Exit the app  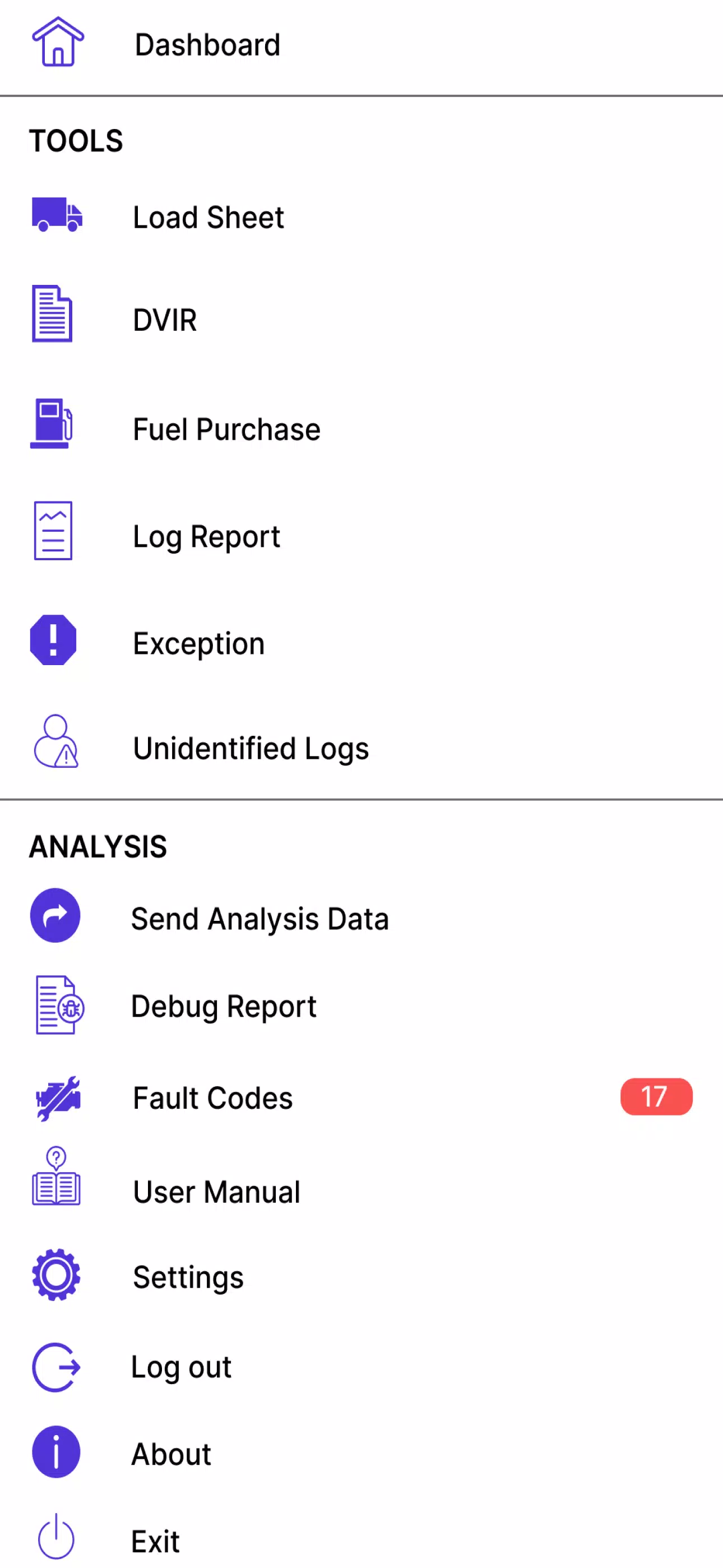coord(156,1541)
